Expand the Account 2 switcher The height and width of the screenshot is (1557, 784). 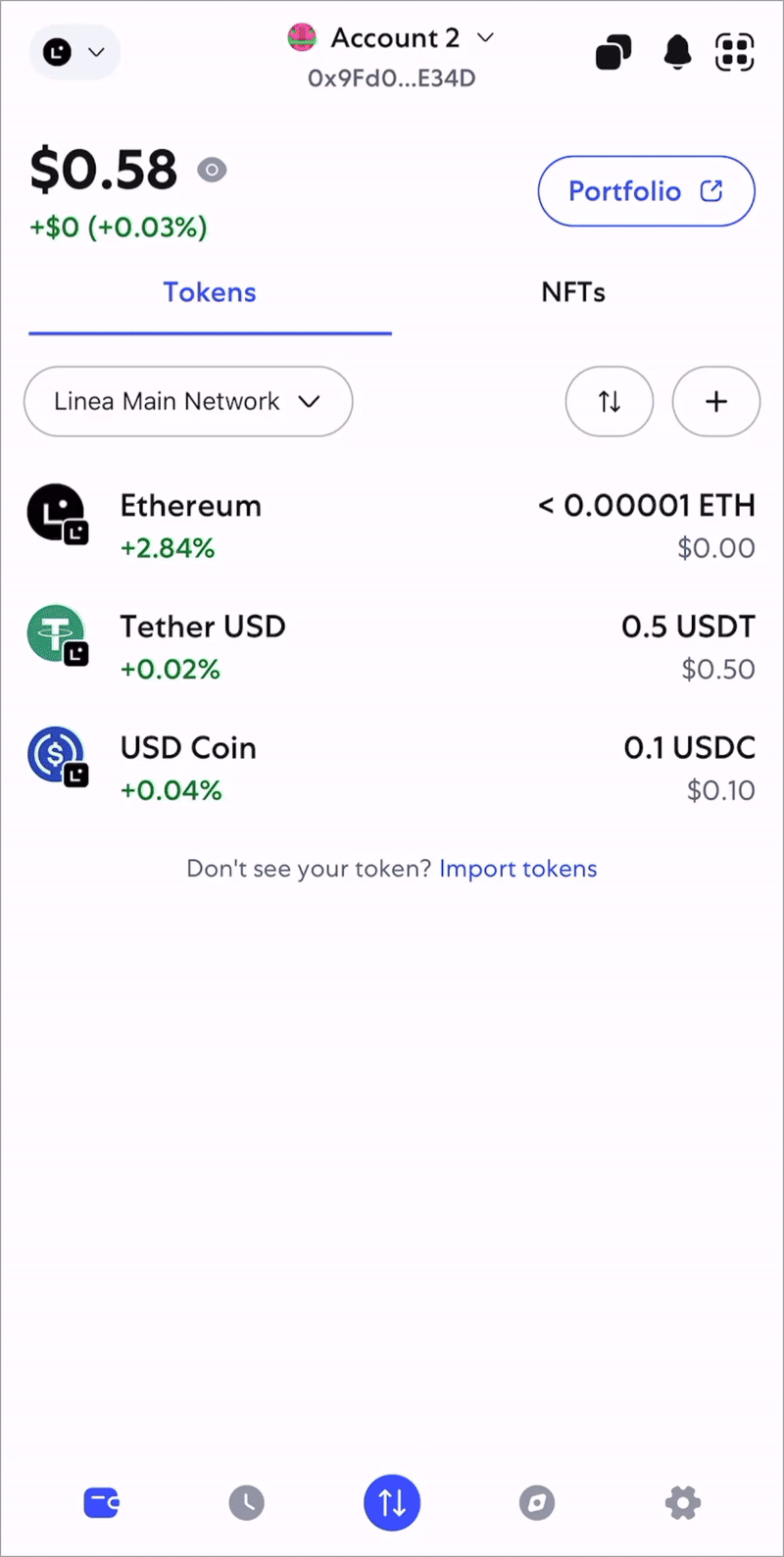pyautogui.click(x=392, y=39)
